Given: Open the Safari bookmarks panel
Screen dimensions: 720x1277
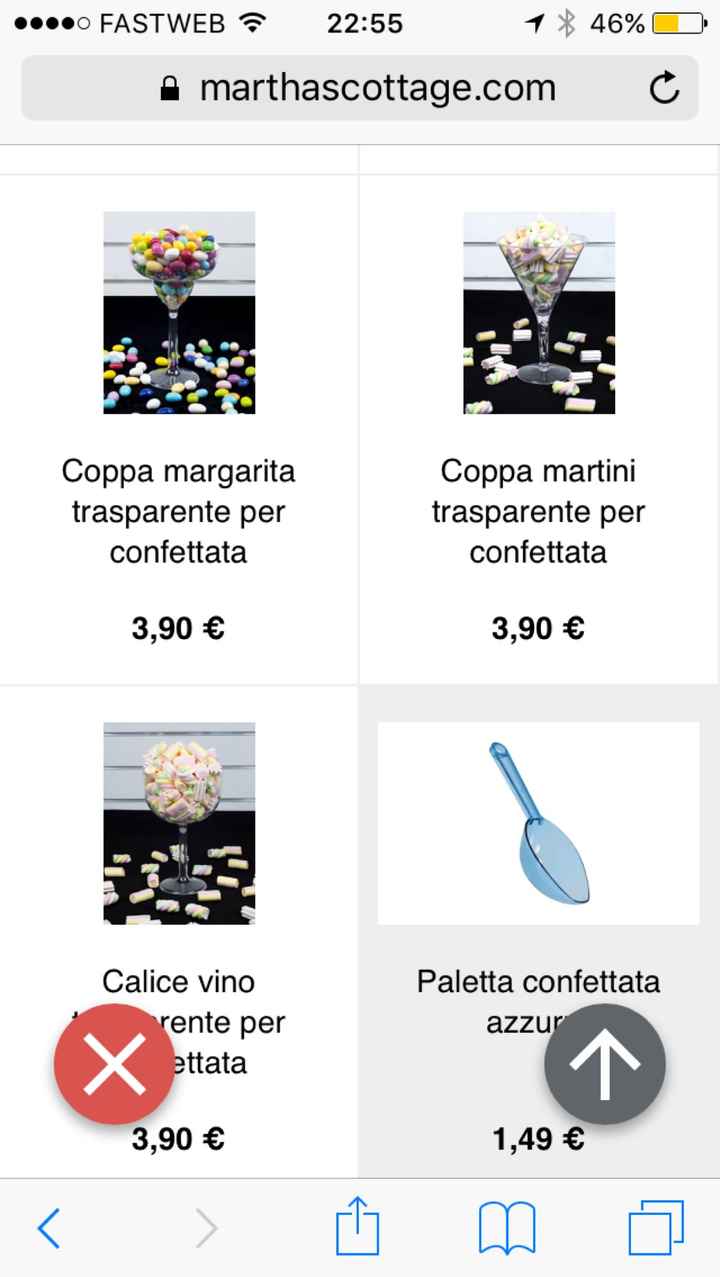Looking at the screenshot, I should click(x=506, y=1226).
